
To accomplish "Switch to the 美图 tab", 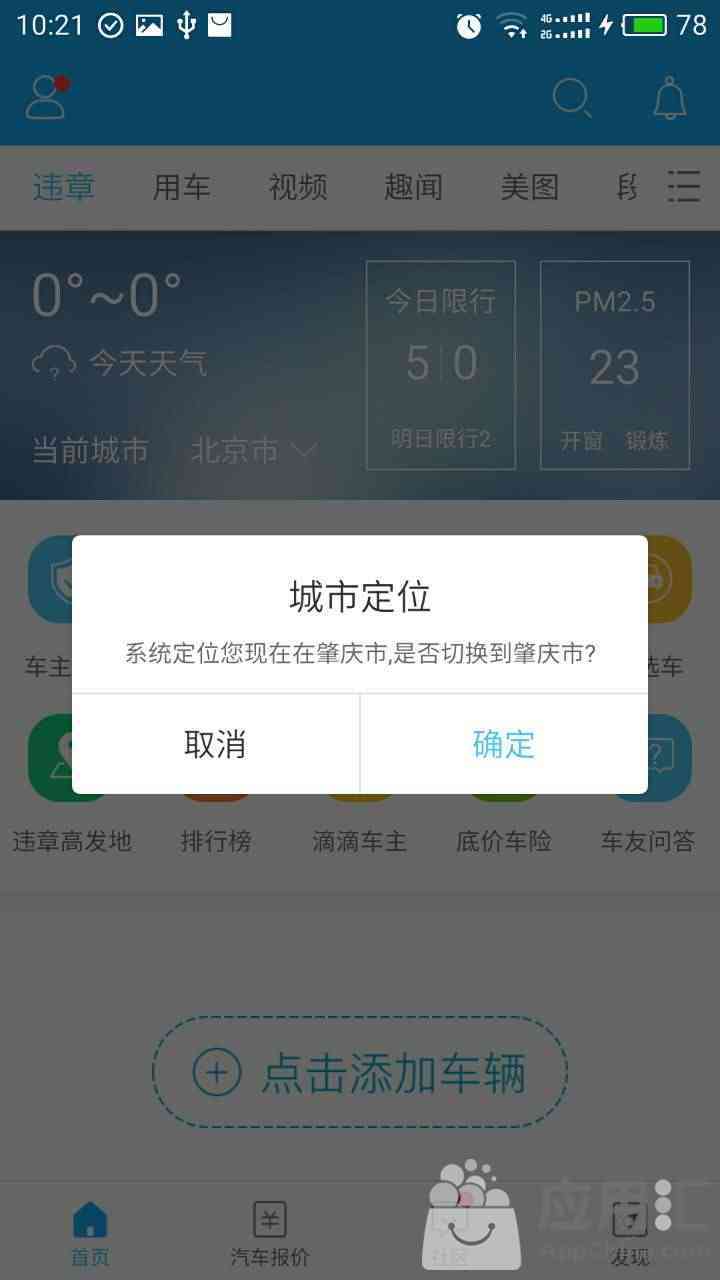I will (x=529, y=187).
